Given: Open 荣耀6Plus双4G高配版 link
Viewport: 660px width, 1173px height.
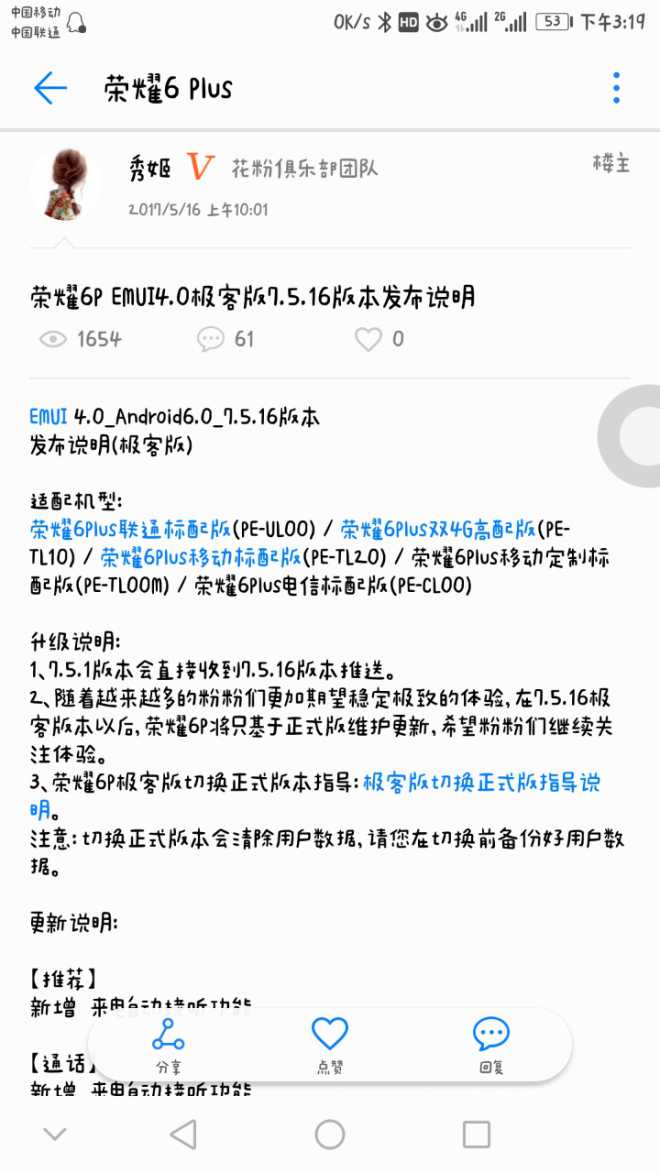Looking at the screenshot, I should 438,528.
